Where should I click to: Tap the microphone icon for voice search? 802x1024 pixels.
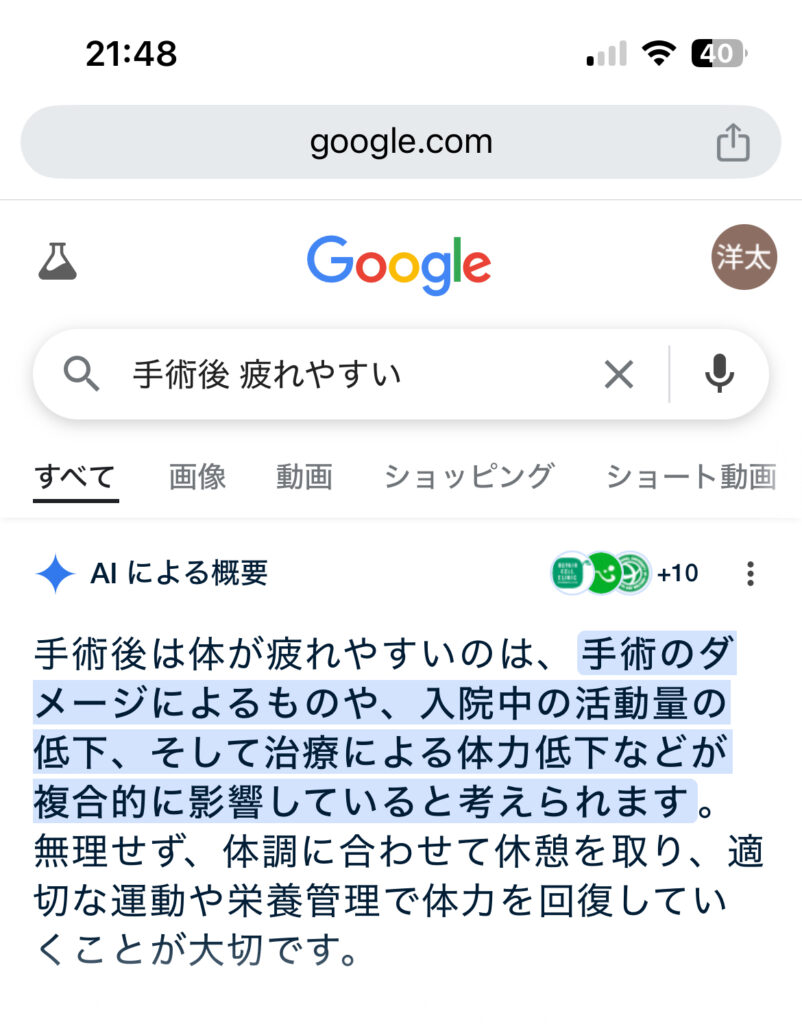pyautogui.click(x=719, y=373)
